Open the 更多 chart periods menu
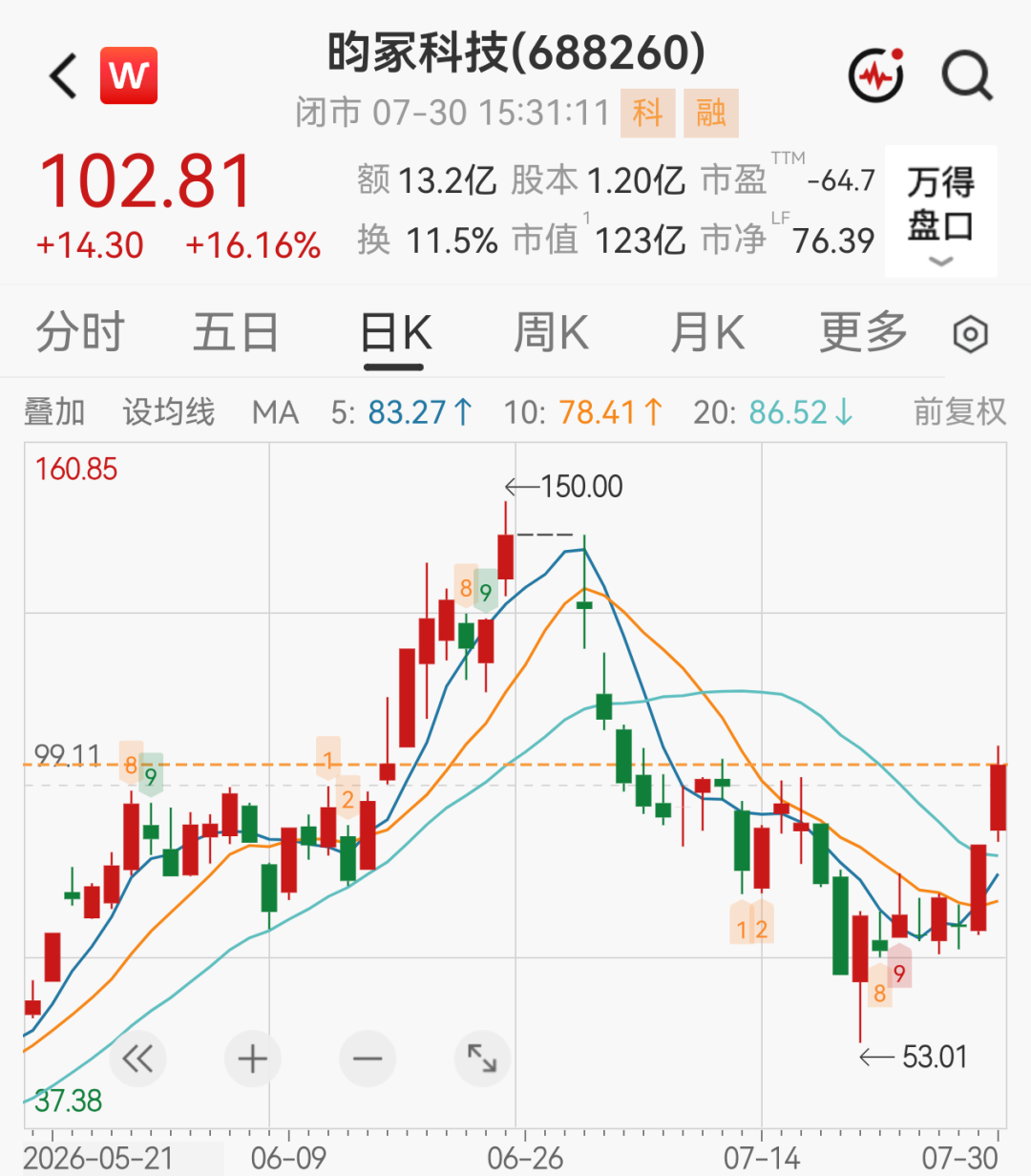 click(863, 333)
